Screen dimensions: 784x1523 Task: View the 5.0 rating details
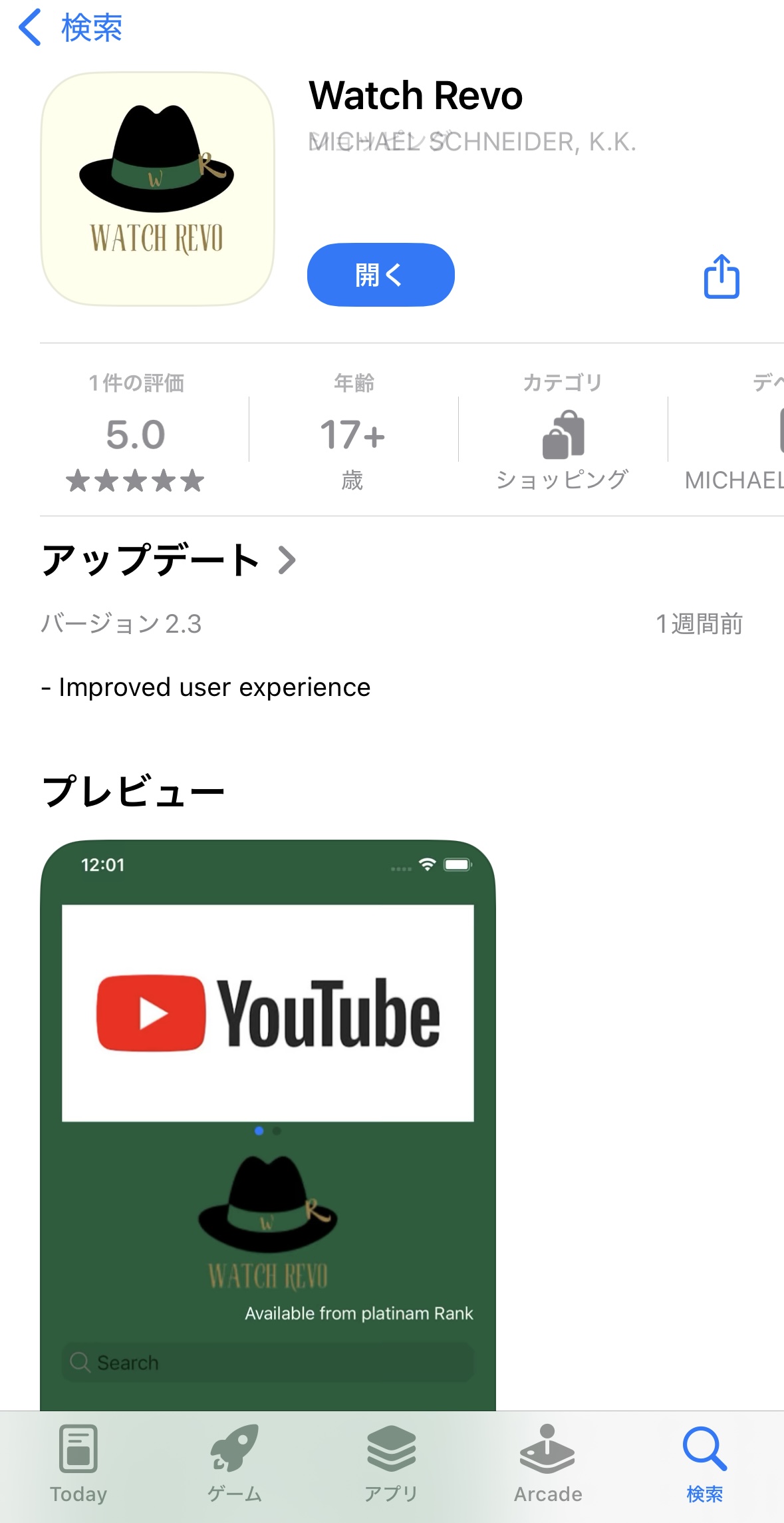[136, 434]
